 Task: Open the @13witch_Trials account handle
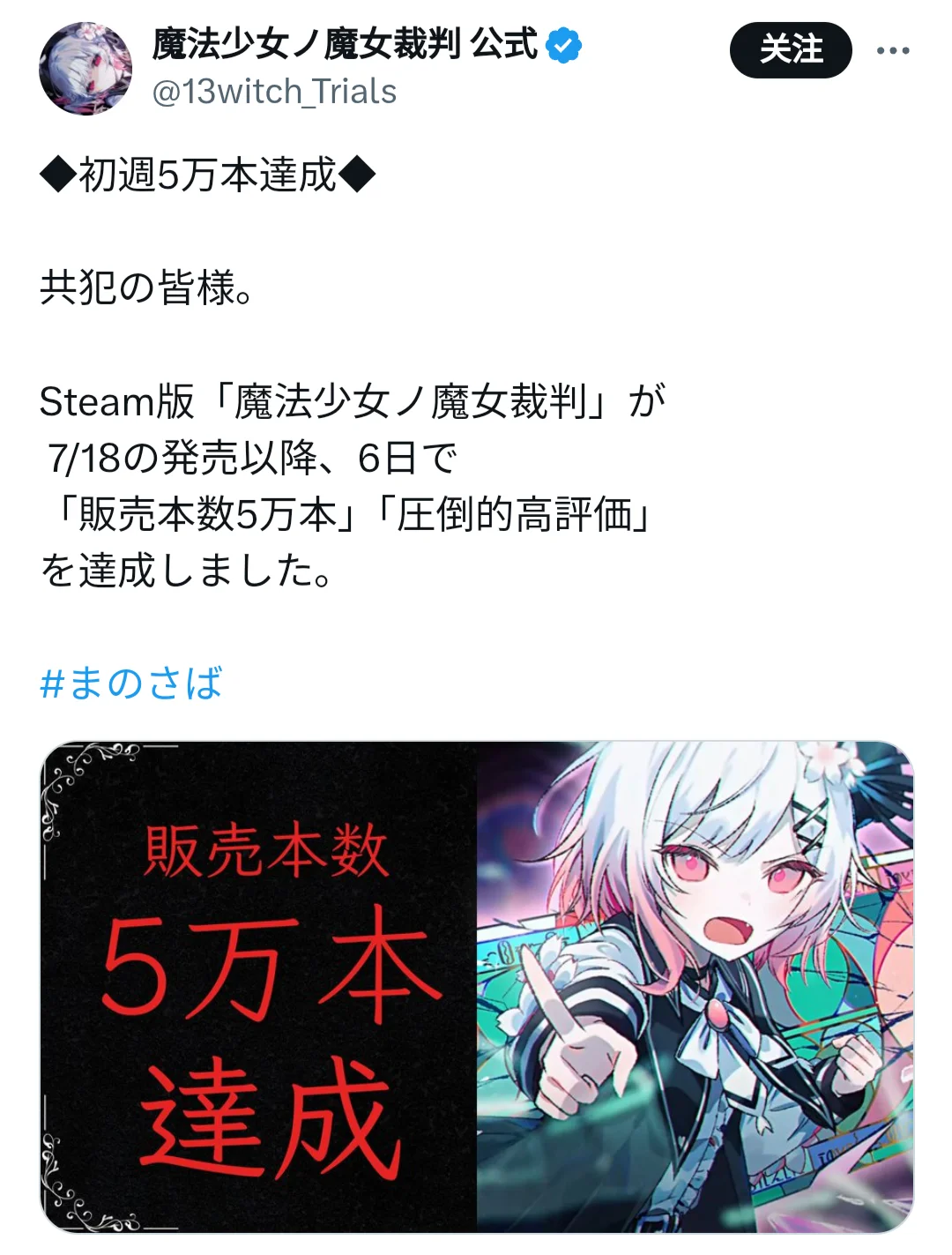pos(274,92)
